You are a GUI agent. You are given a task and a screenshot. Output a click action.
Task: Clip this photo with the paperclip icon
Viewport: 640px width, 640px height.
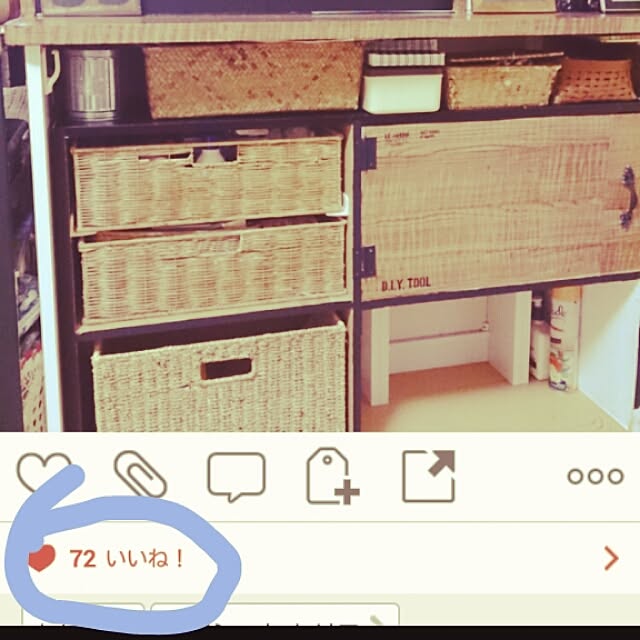pos(140,477)
